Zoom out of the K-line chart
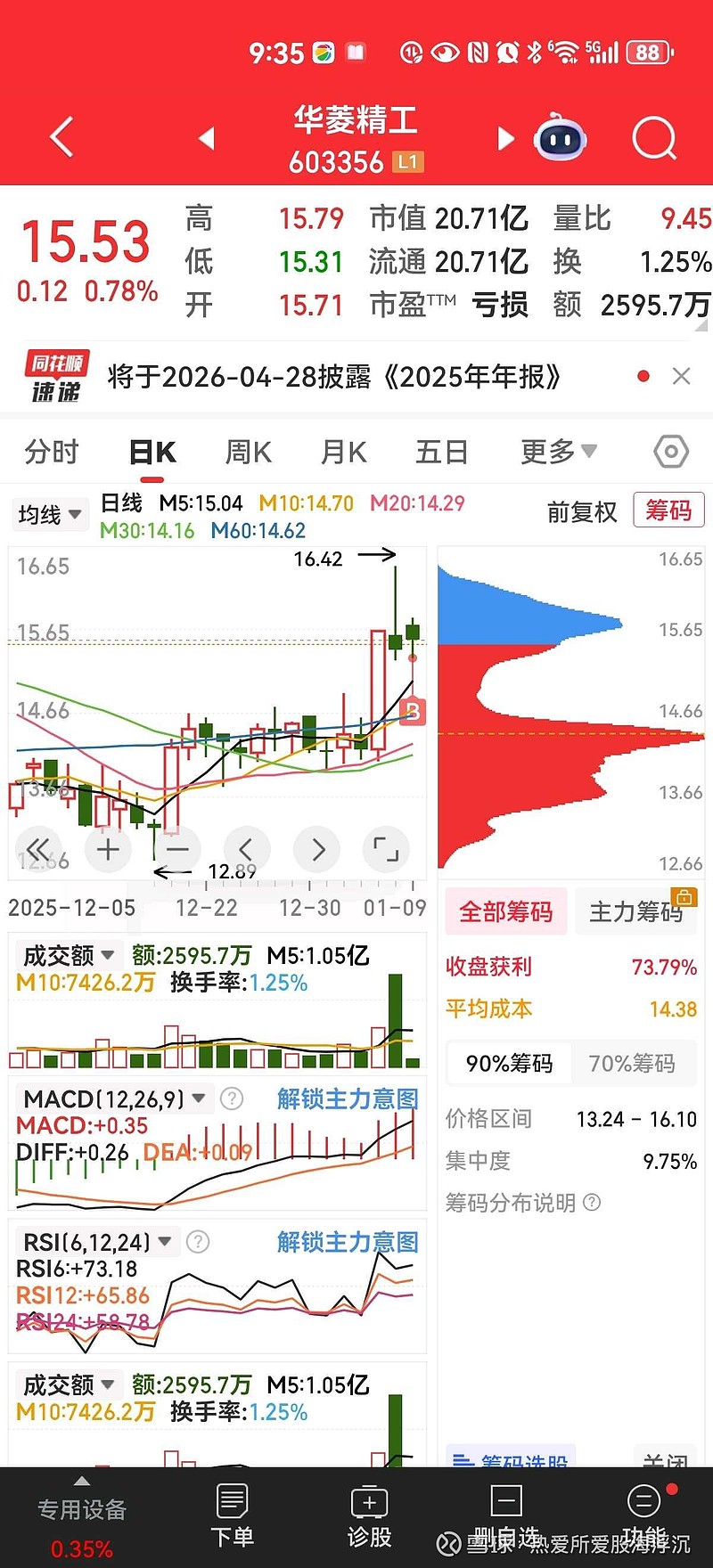Viewport: 713px width, 1568px height. 177,850
